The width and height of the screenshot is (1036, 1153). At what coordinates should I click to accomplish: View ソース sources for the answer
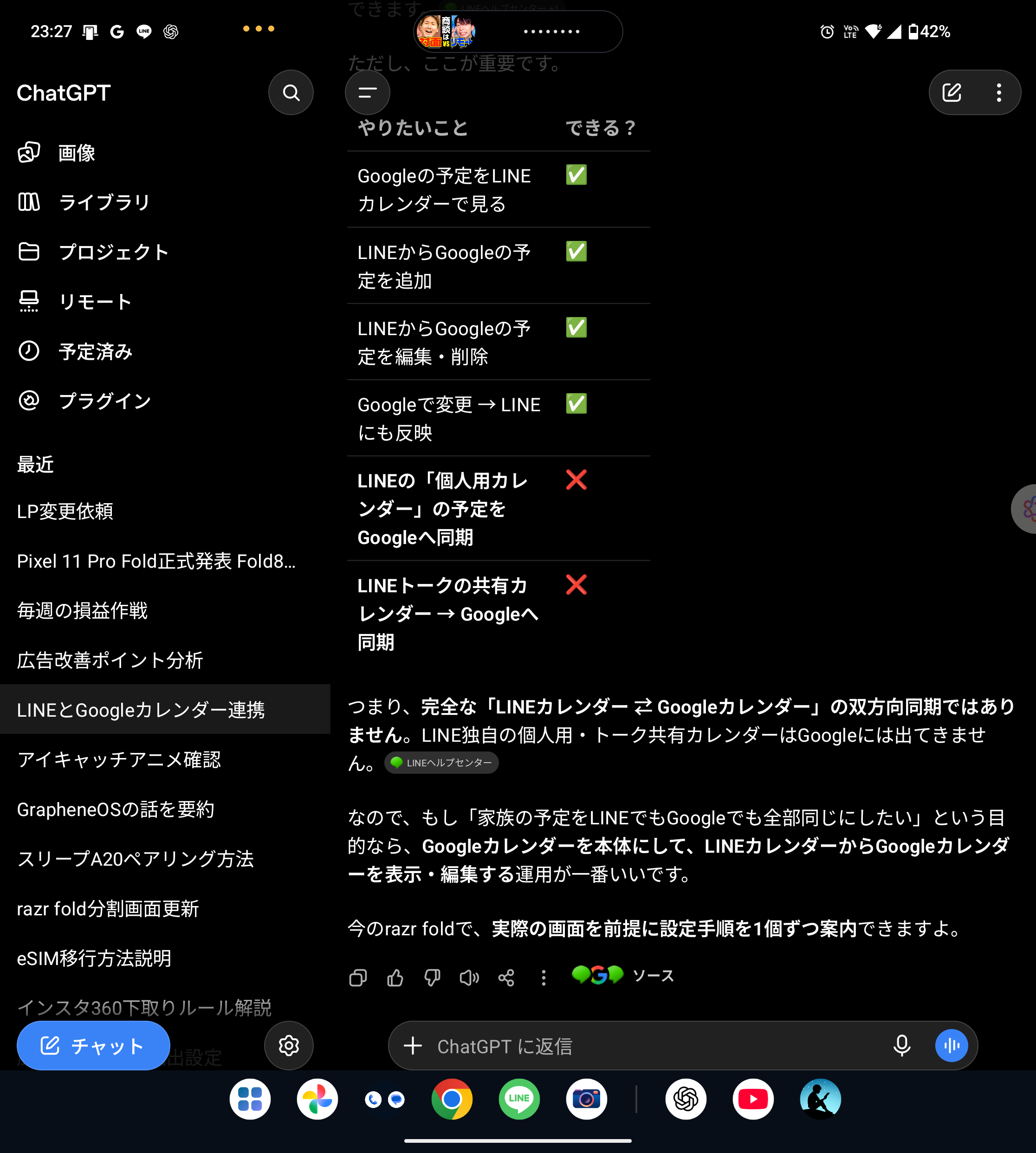click(623, 975)
